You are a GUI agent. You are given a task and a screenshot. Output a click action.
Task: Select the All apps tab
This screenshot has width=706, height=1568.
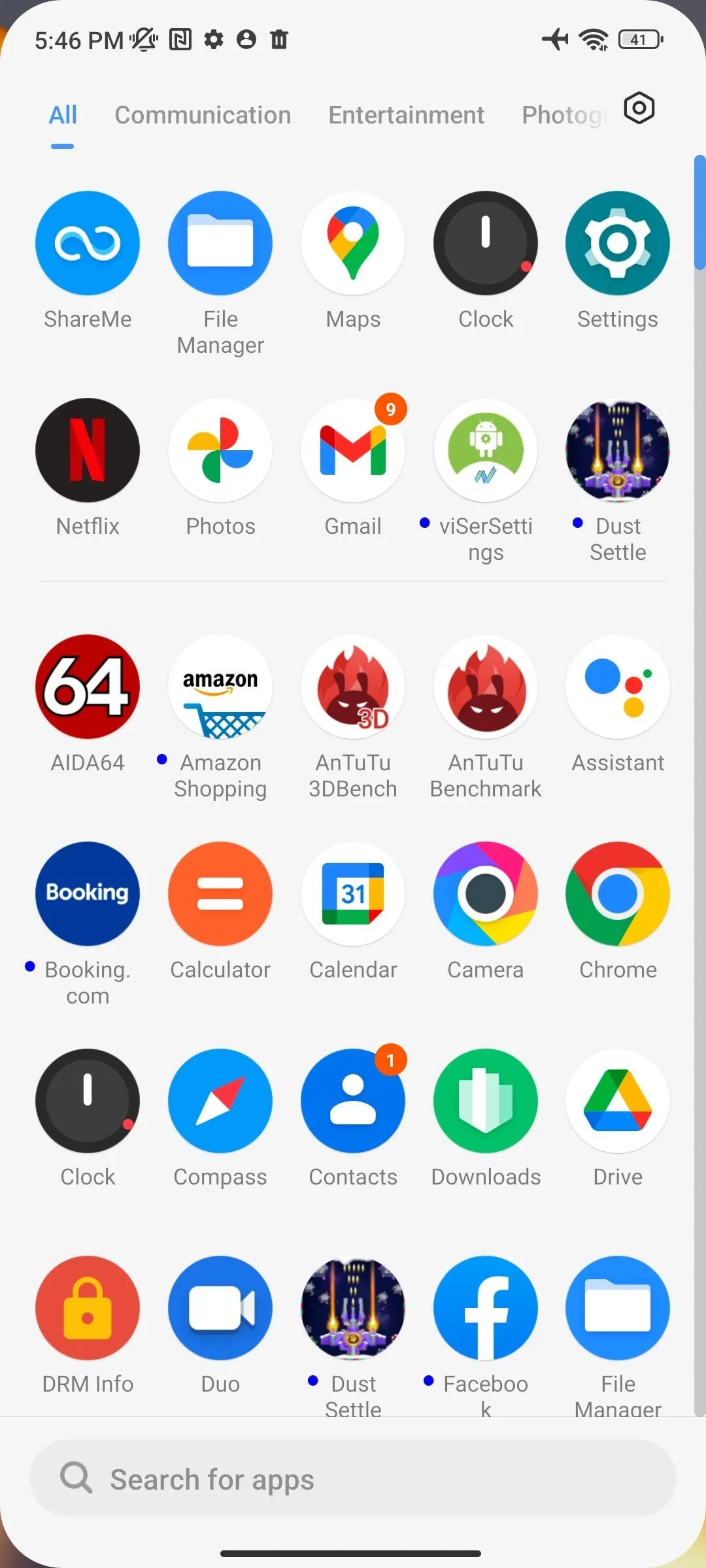(63, 115)
